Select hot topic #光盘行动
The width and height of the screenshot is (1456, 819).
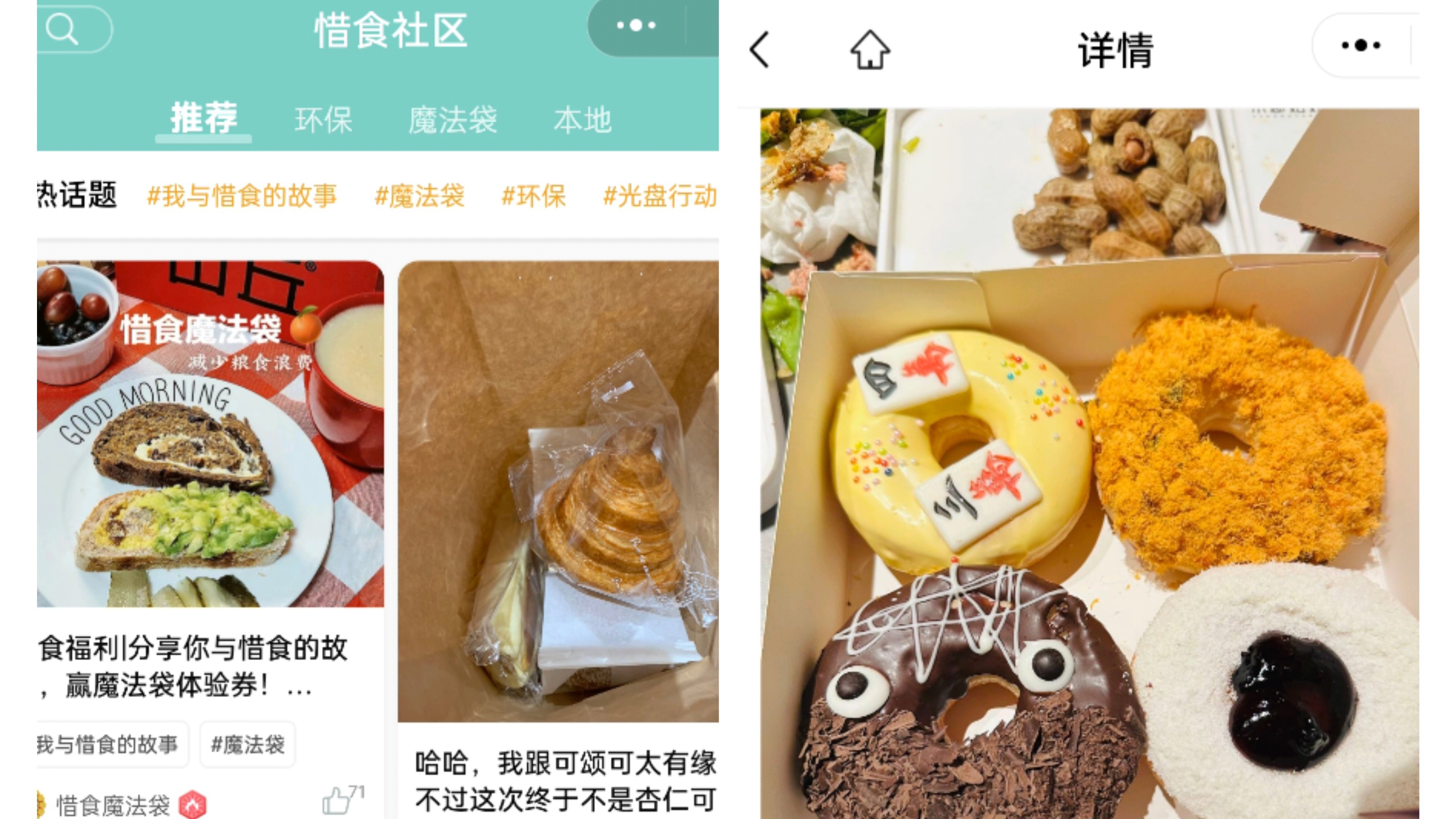[x=660, y=196]
